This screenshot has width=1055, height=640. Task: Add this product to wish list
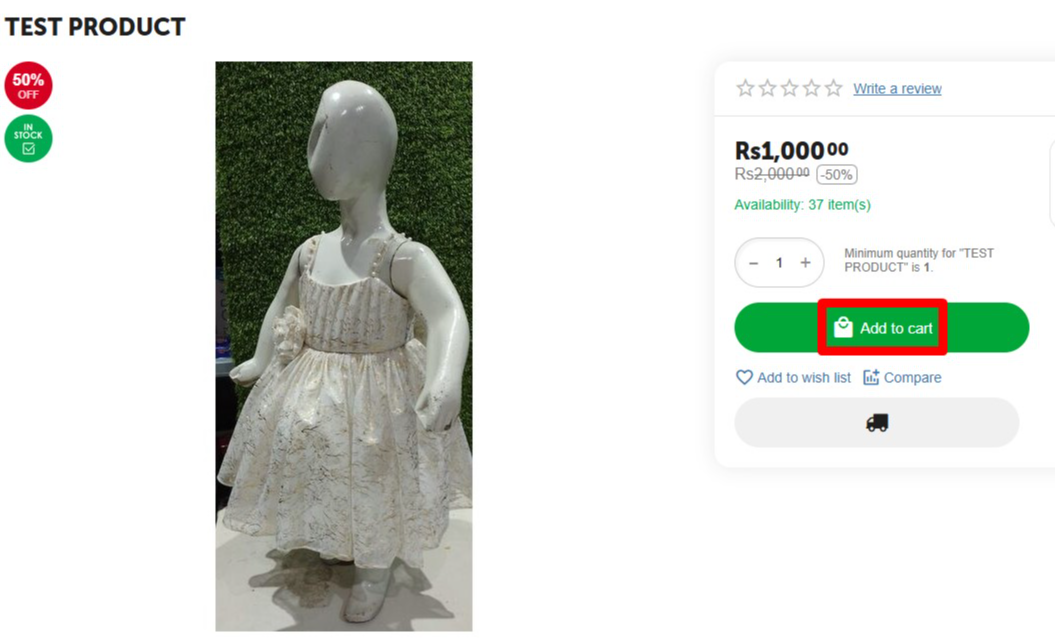point(793,377)
